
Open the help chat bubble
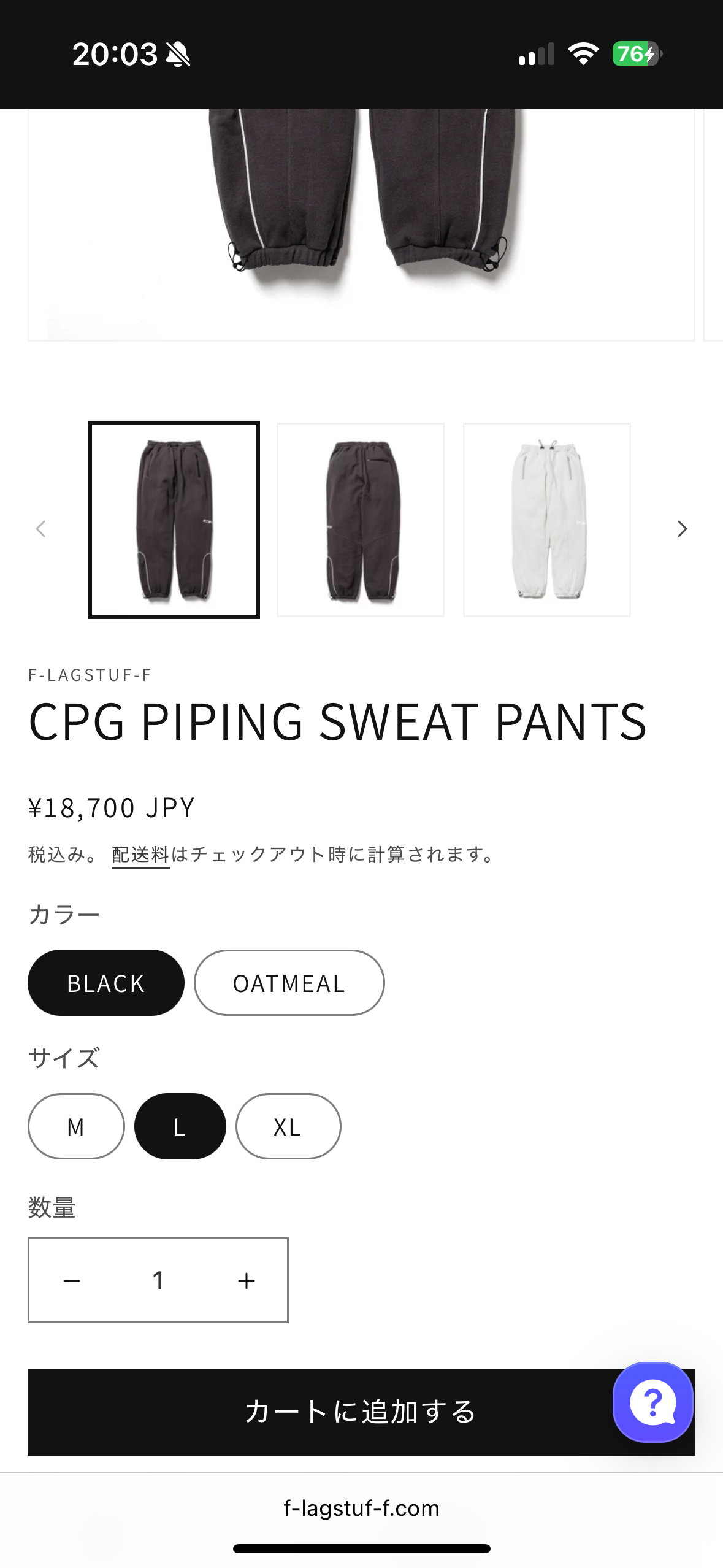click(x=653, y=1402)
